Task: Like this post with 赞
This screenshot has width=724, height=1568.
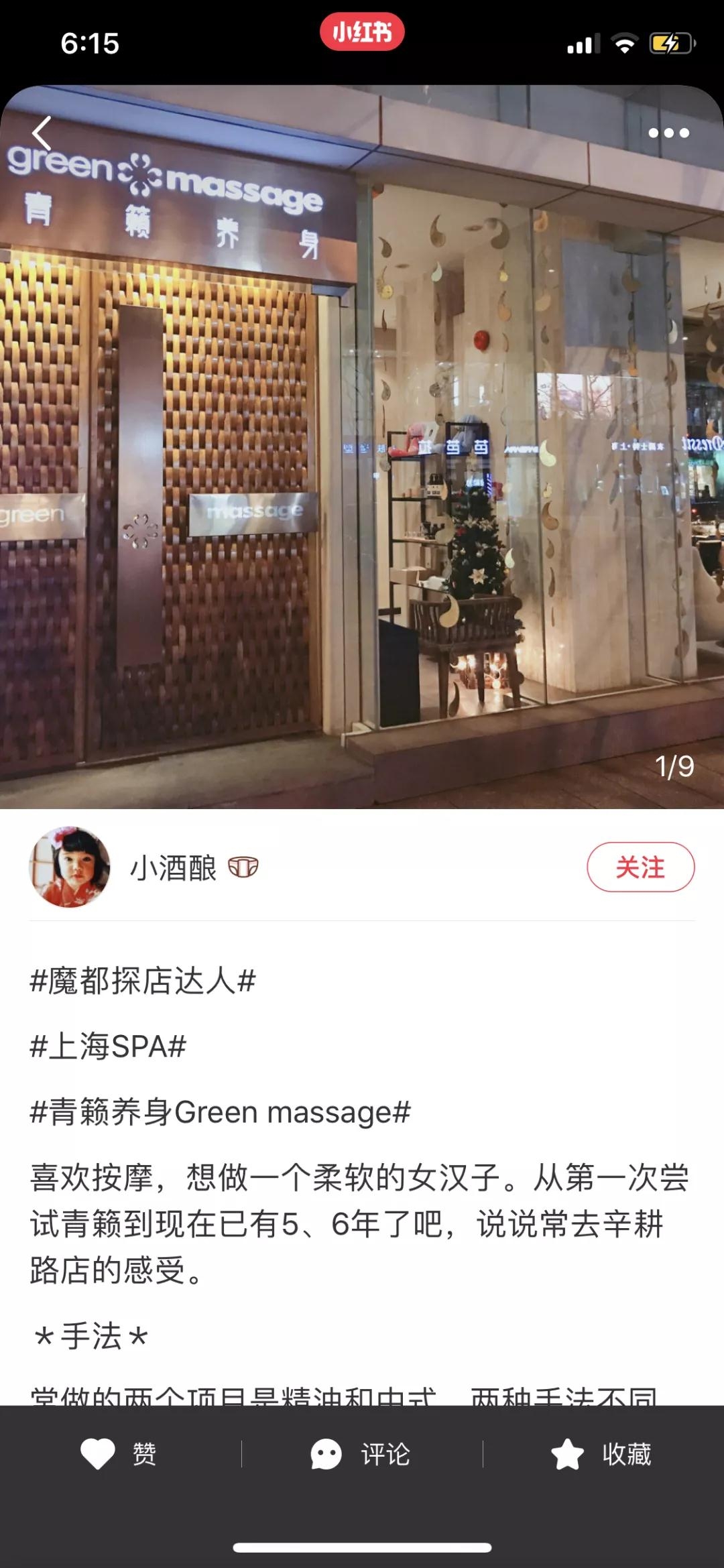Action: pyautogui.click(x=119, y=1454)
